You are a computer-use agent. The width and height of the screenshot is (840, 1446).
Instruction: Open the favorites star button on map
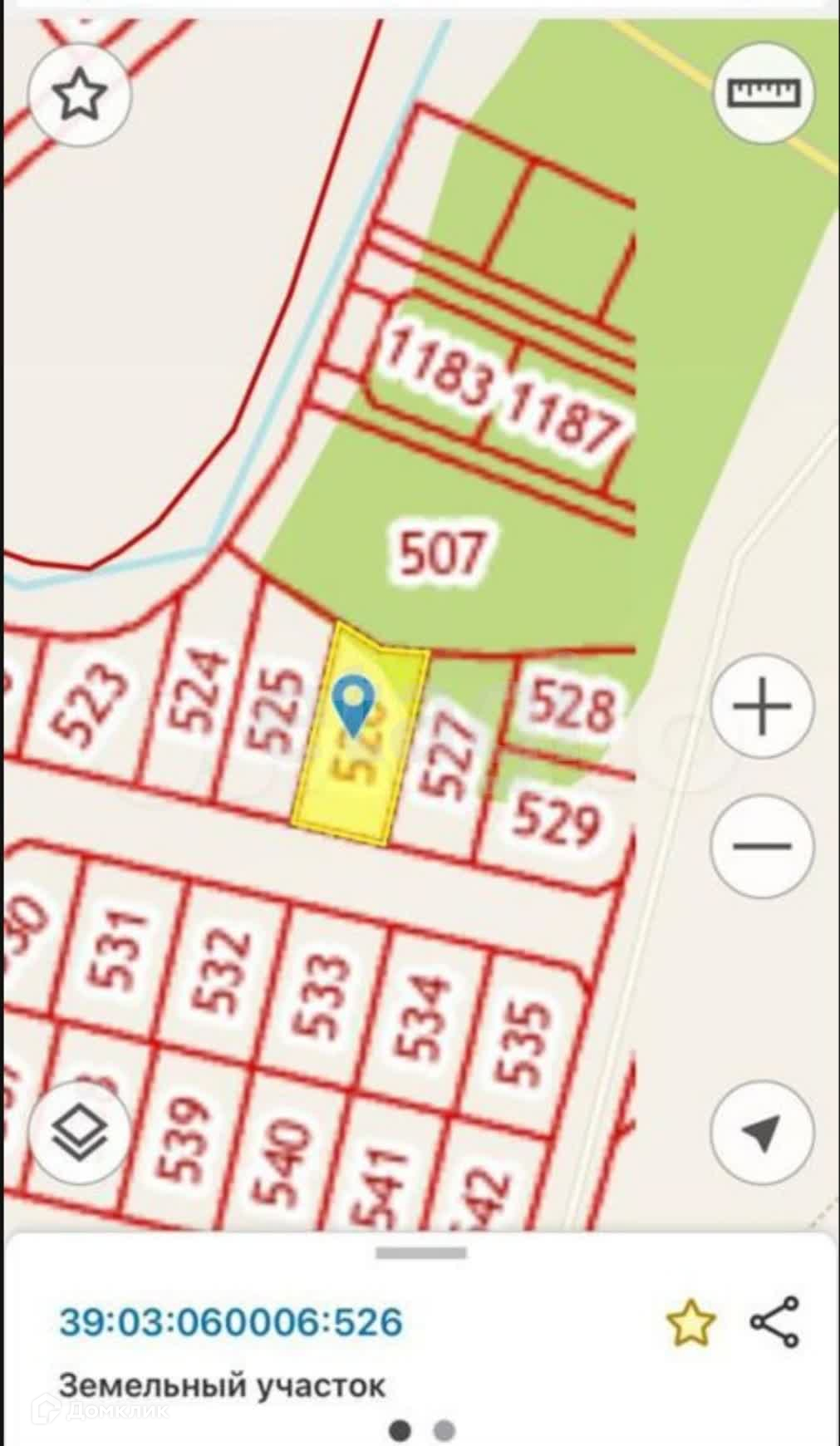coord(80,96)
